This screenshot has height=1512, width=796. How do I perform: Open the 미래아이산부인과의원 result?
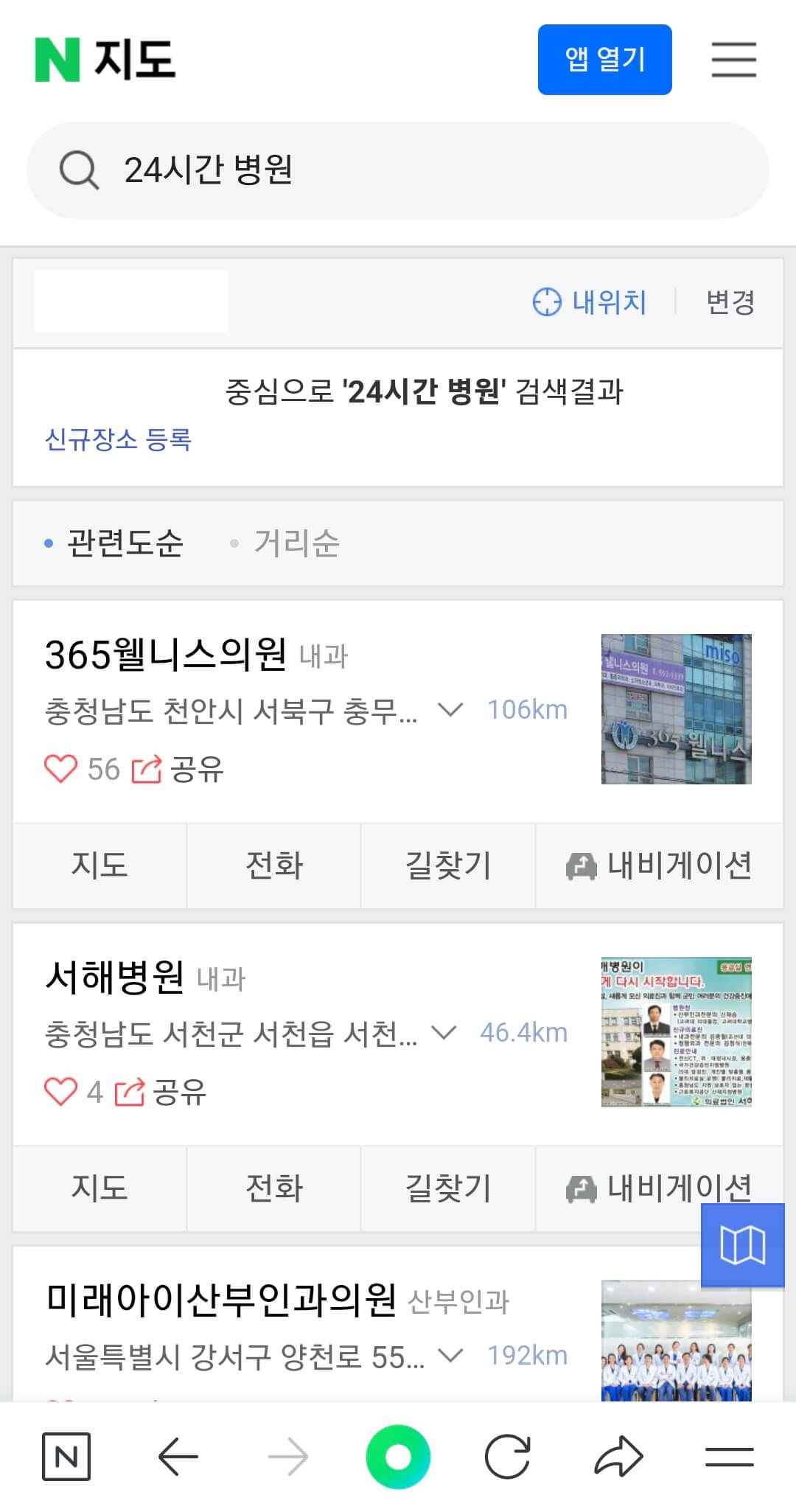[221, 1300]
